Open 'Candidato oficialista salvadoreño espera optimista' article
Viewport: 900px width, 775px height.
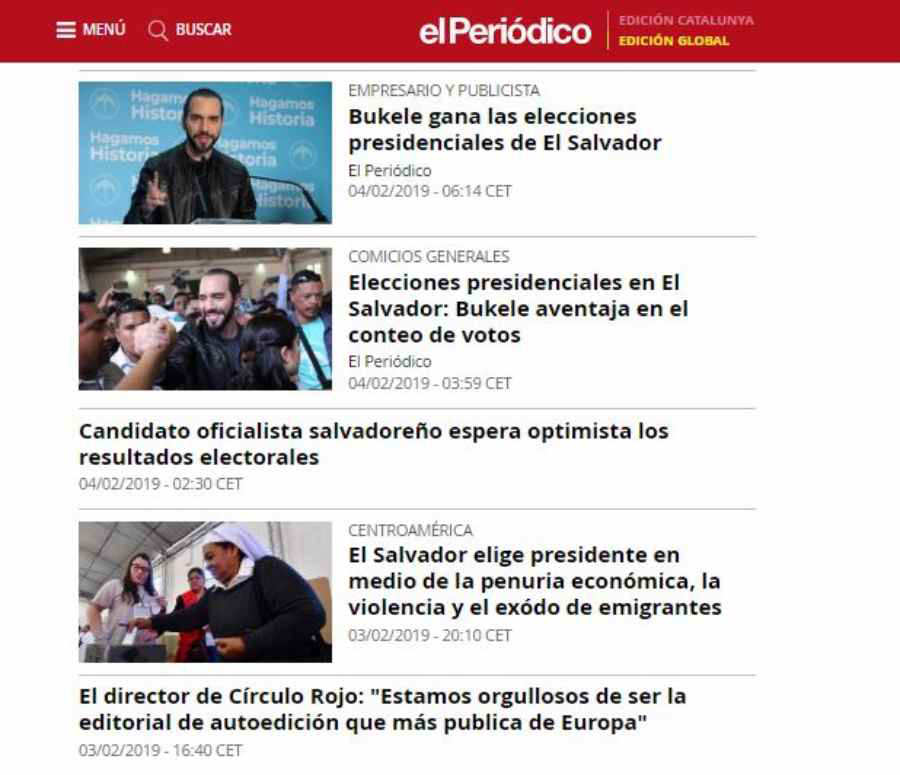(x=373, y=445)
